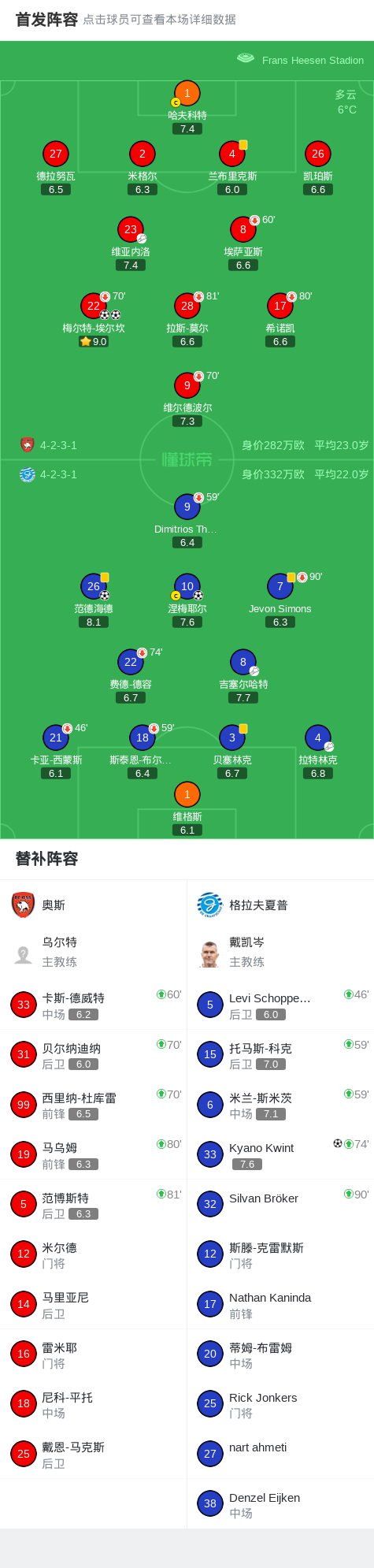The image size is (374, 1568).
Task: Open 格拉夫夏普 team page
Action: point(280,905)
